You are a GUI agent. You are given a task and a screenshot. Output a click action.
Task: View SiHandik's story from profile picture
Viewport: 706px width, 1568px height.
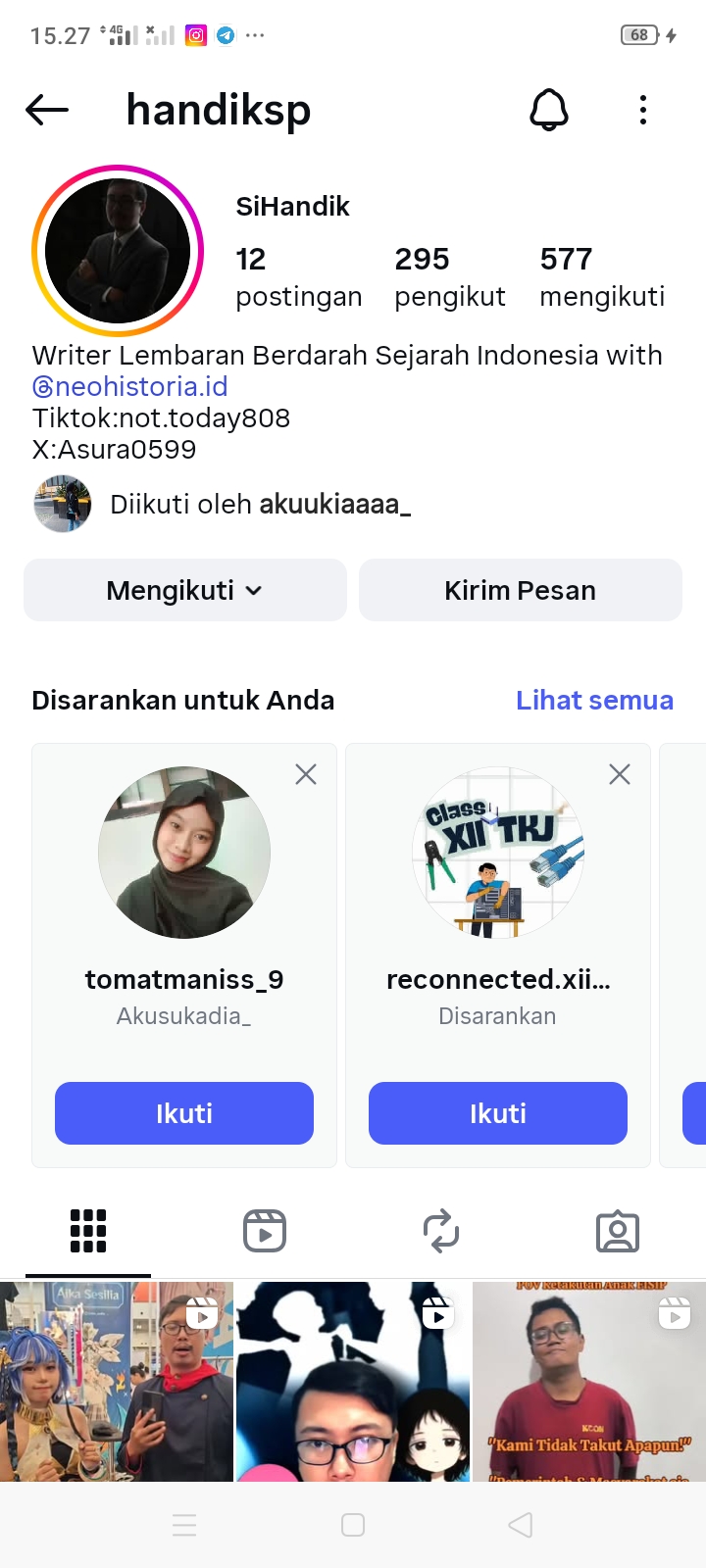click(118, 251)
